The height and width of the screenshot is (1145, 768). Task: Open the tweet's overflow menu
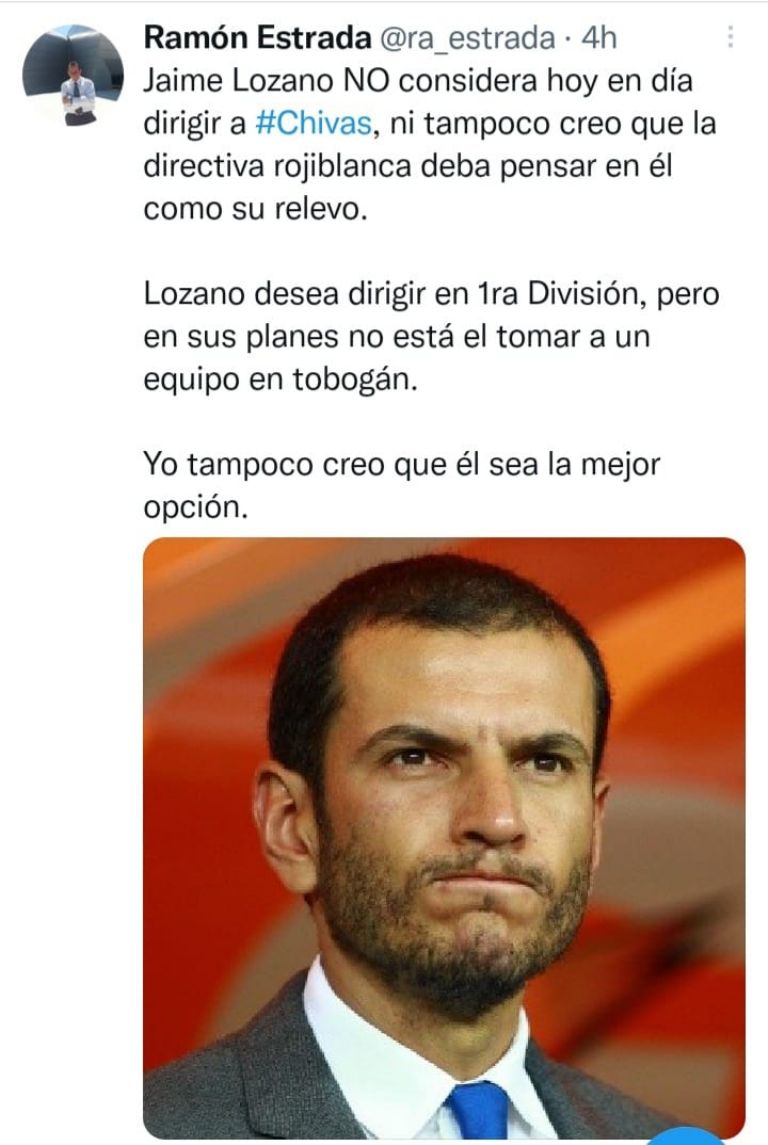pos(731,38)
